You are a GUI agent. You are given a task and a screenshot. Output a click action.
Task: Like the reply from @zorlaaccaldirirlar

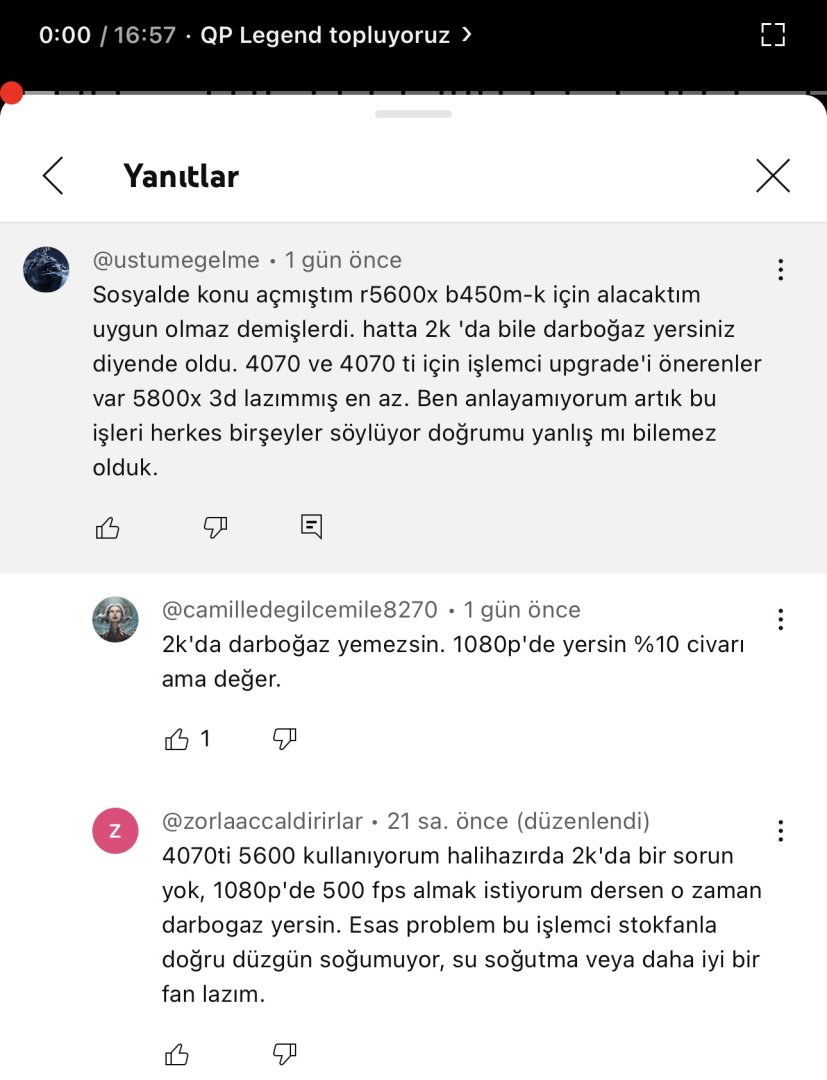pos(177,1054)
